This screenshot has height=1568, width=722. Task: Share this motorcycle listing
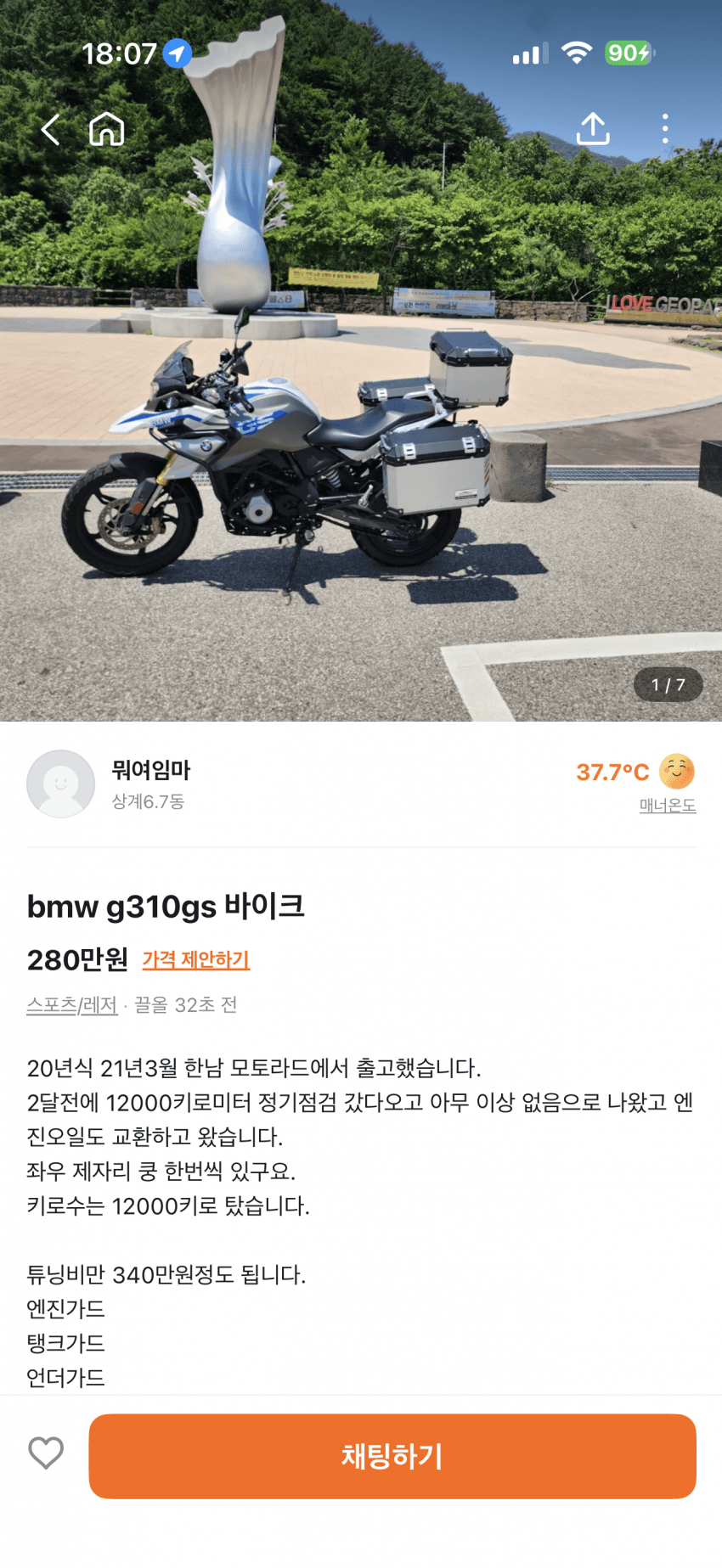(x=593, y=129)
